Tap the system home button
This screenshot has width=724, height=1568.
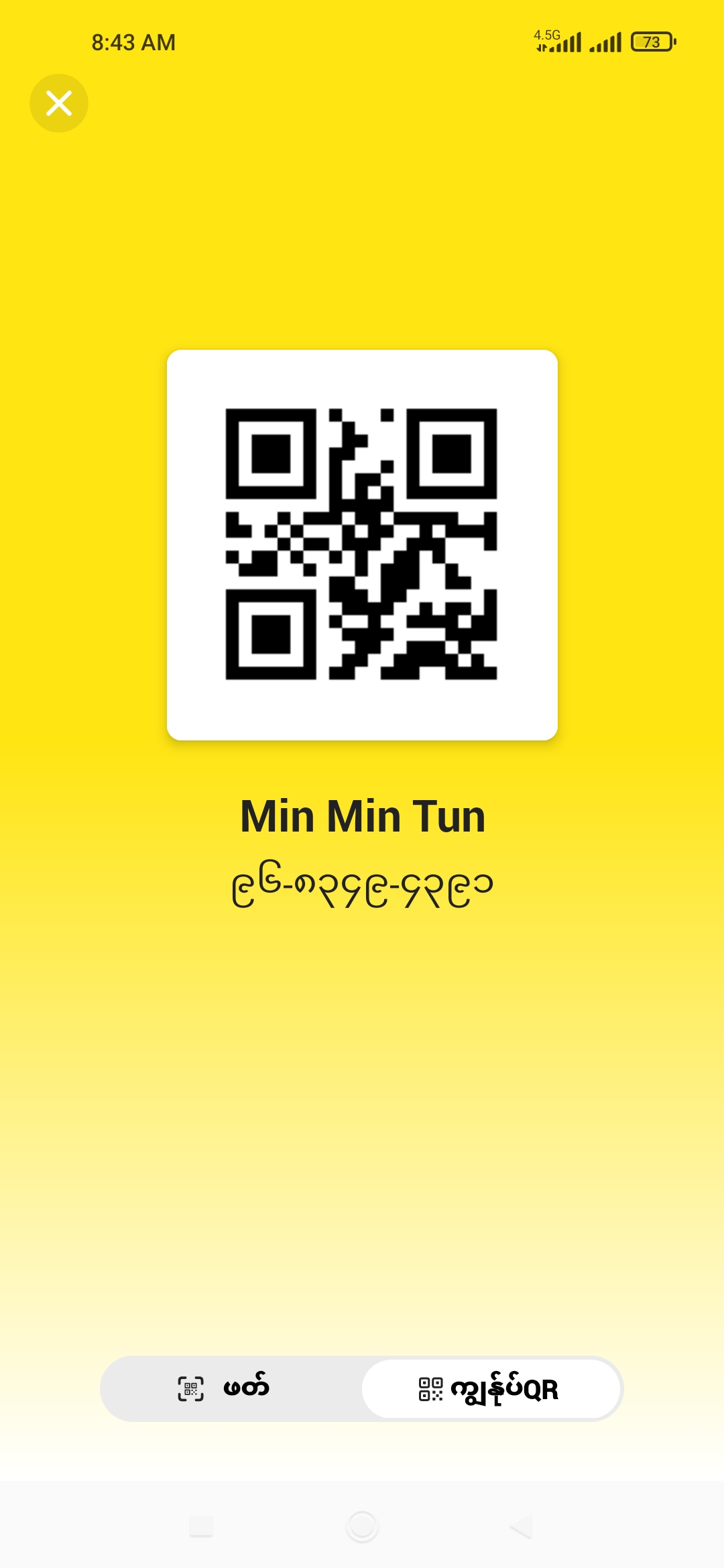pos(362,1526)
